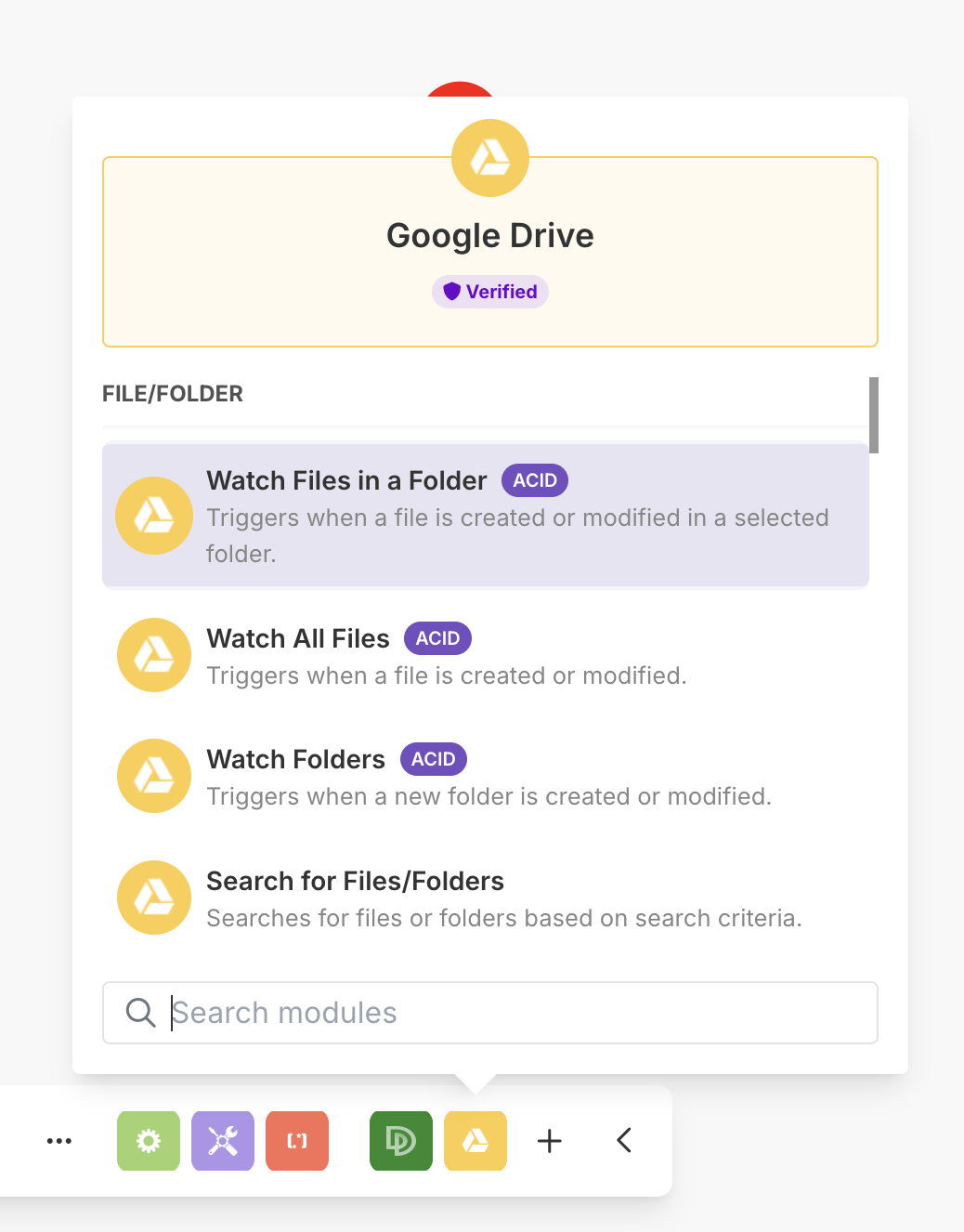
Task: Open the red text parser brackets tool
Action: pyautogui.click(x=297, y=1141)
